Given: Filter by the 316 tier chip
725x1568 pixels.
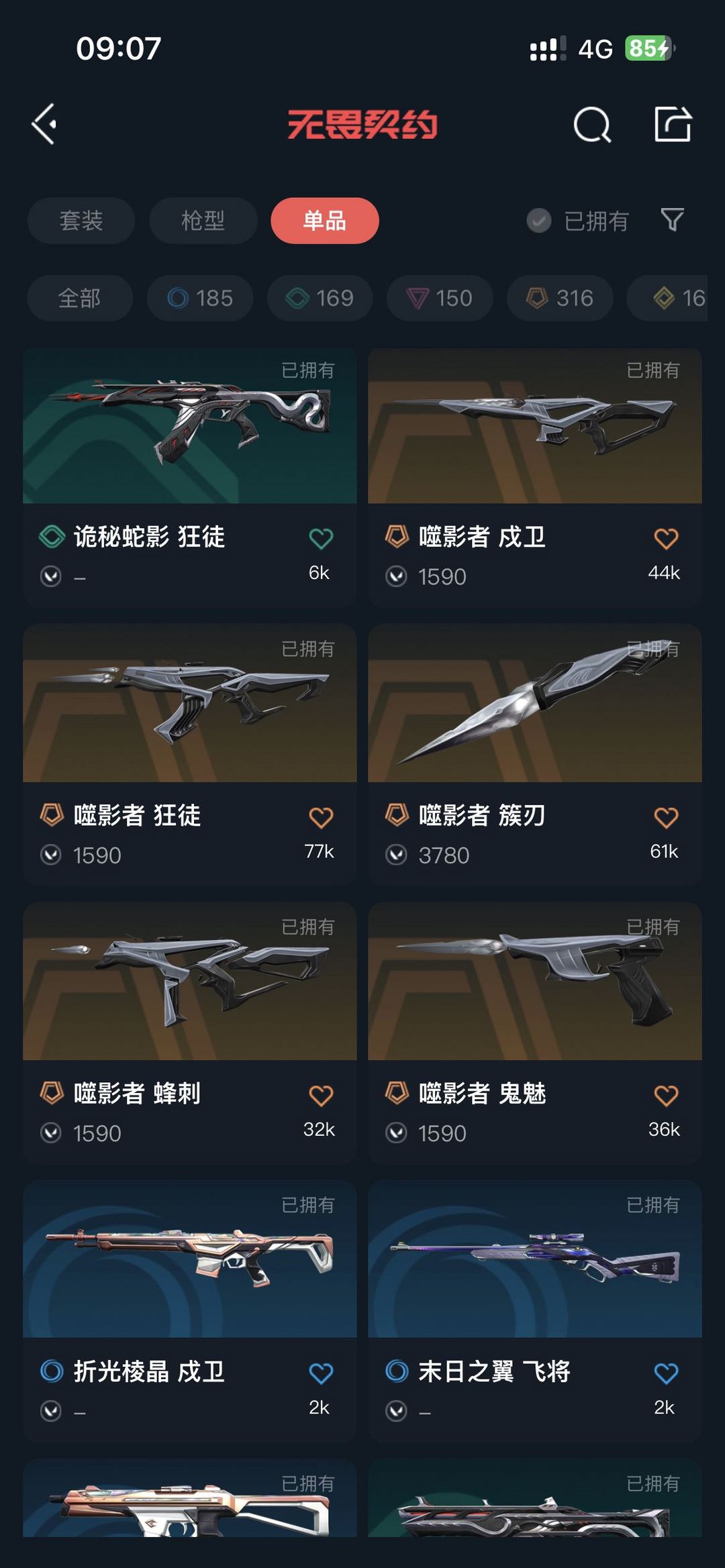Looking at the screenshot, I should pyautogui.click(x=560, y=298).
